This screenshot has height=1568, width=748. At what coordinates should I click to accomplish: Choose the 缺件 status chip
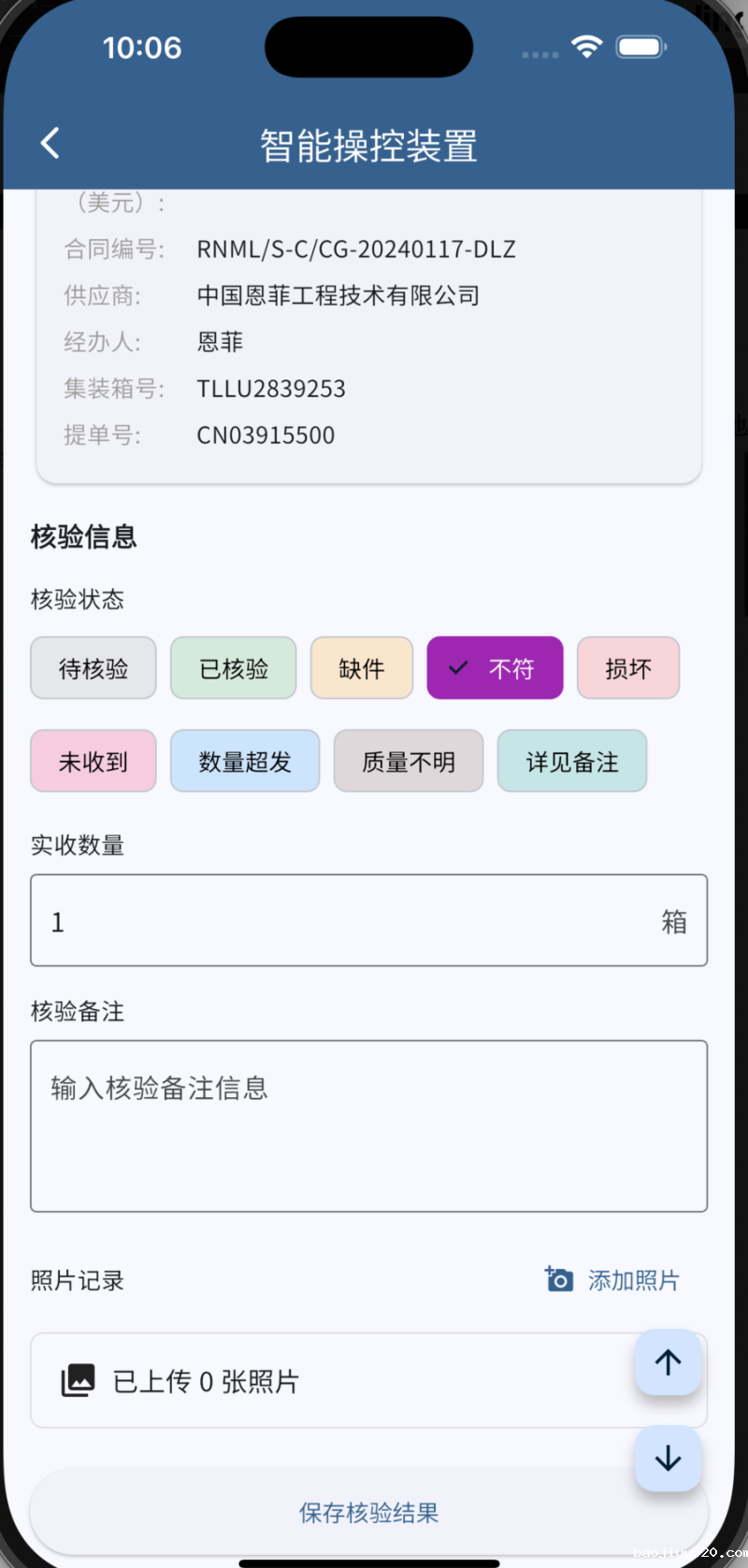click(x=361, y=668)
